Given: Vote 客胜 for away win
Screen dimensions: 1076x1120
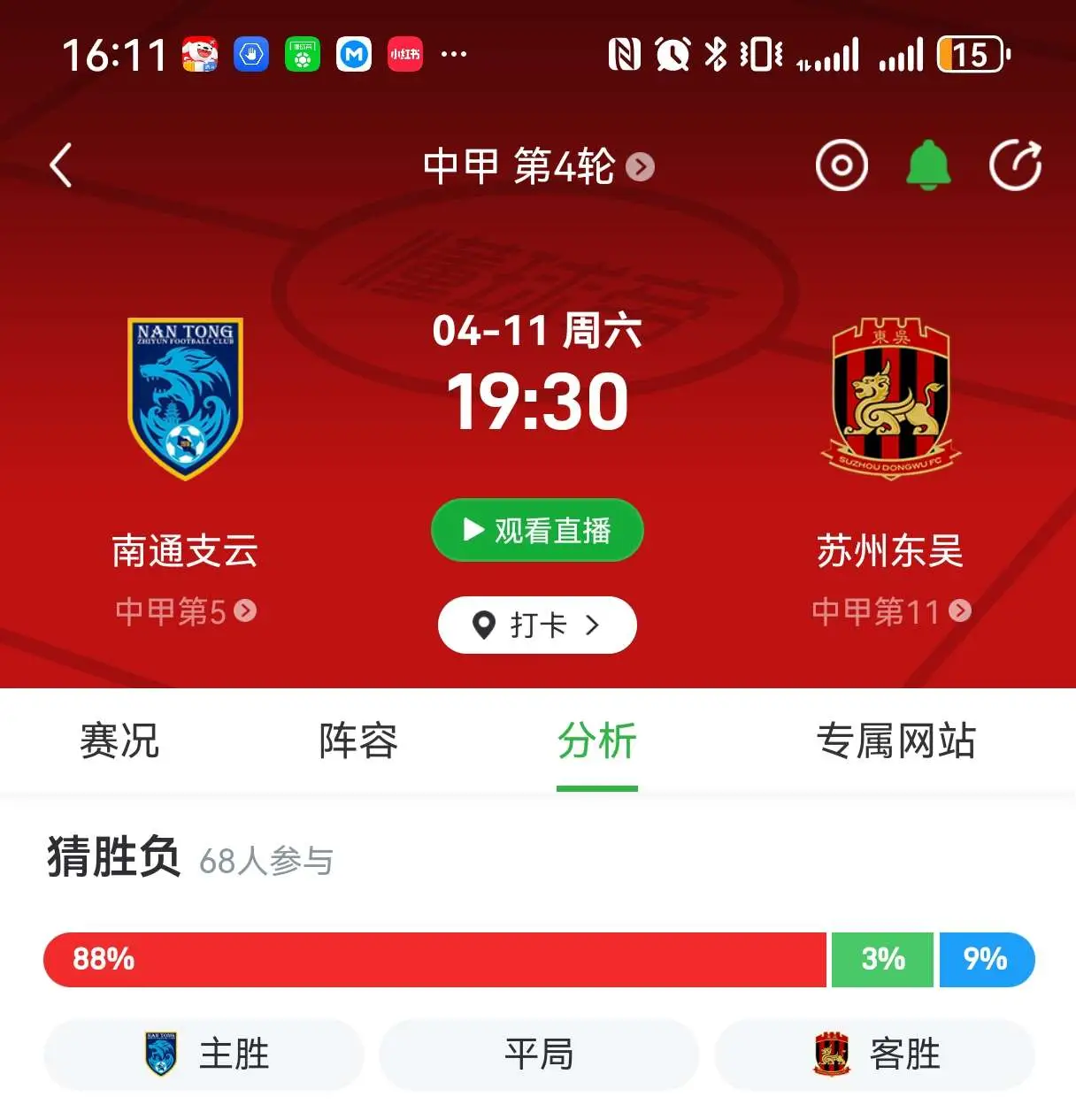Looking at the screenshot, I should [874, 1055].
